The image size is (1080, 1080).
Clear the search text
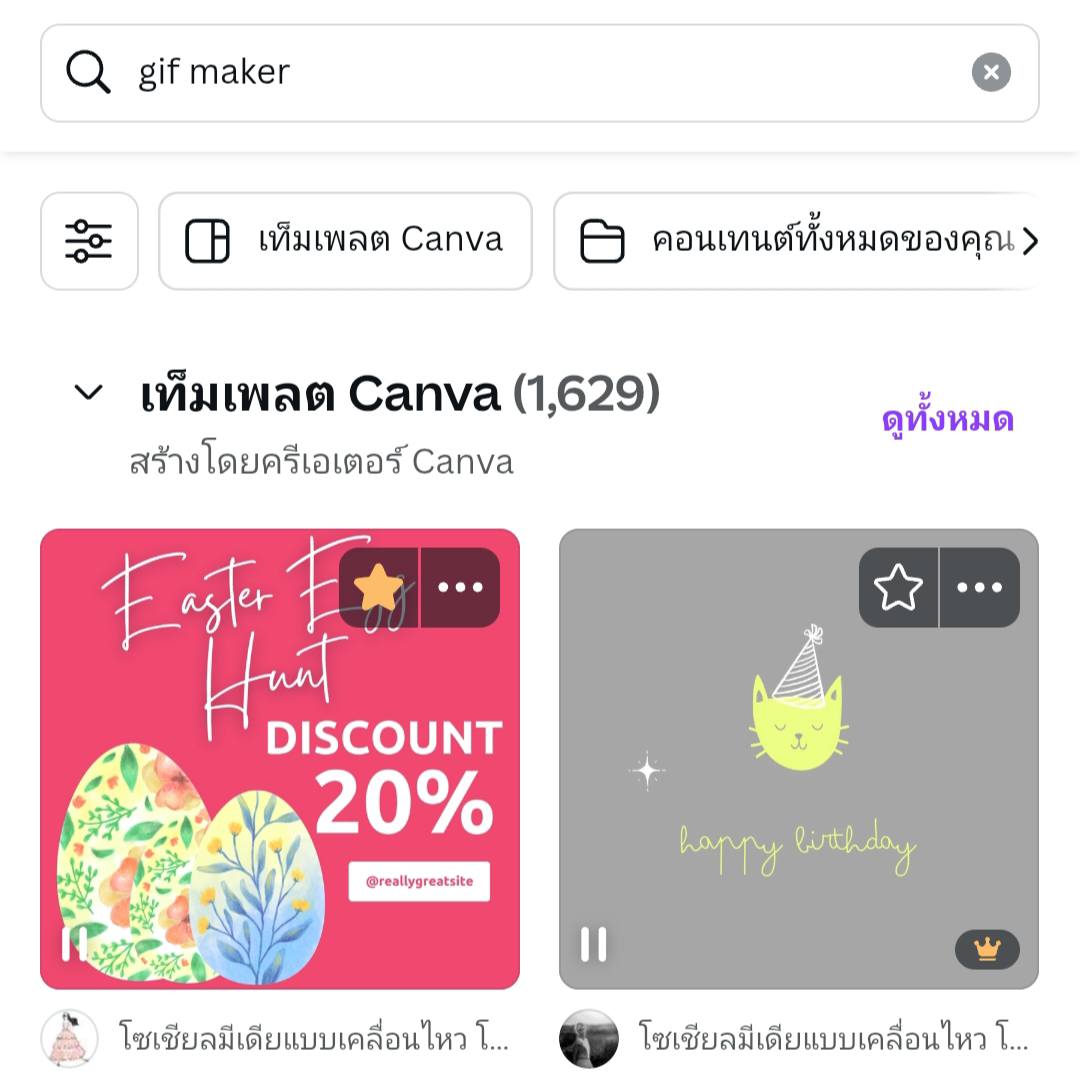pyautogui.click(x=990, y=73)
